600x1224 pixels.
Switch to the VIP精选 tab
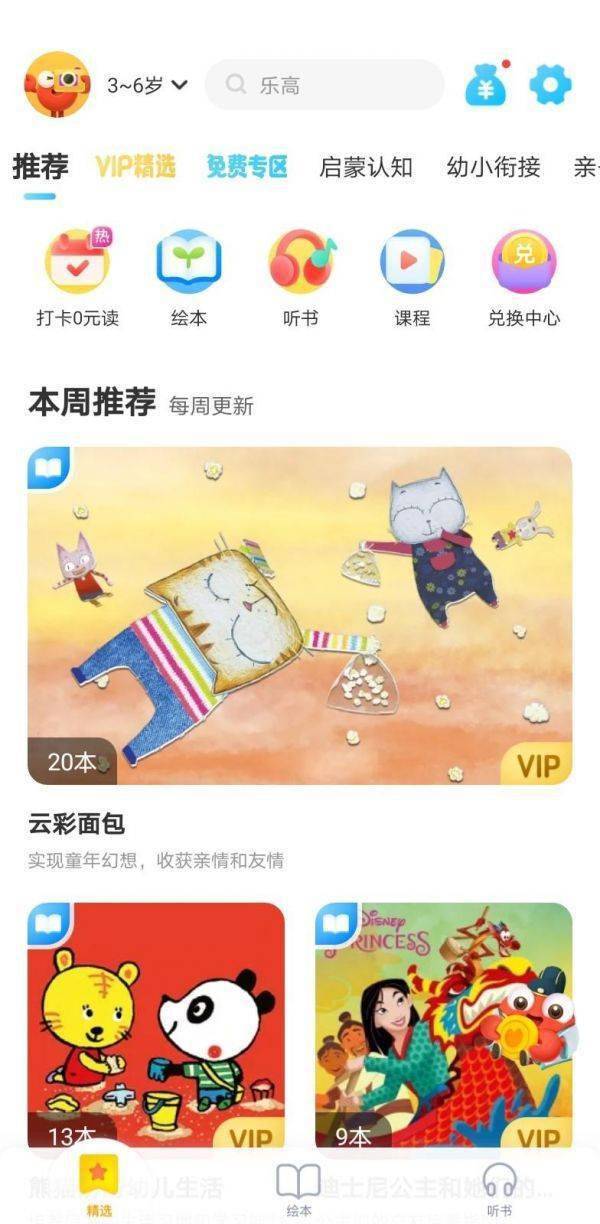pyautogui.click(x=135, y=167)
